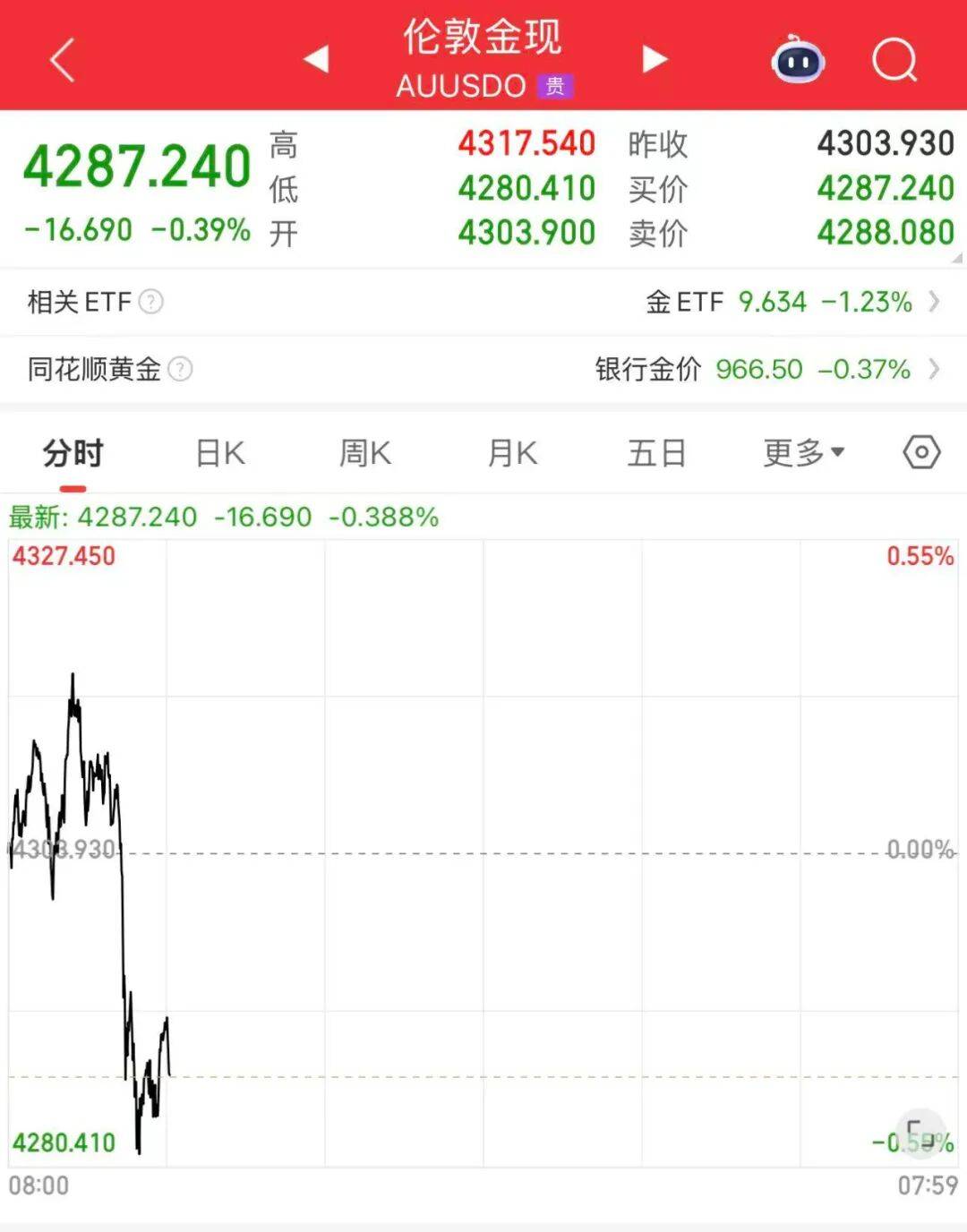Switch to the 月K chart tab
Viewport: 967px width, 1232px height.
(512, 454)
